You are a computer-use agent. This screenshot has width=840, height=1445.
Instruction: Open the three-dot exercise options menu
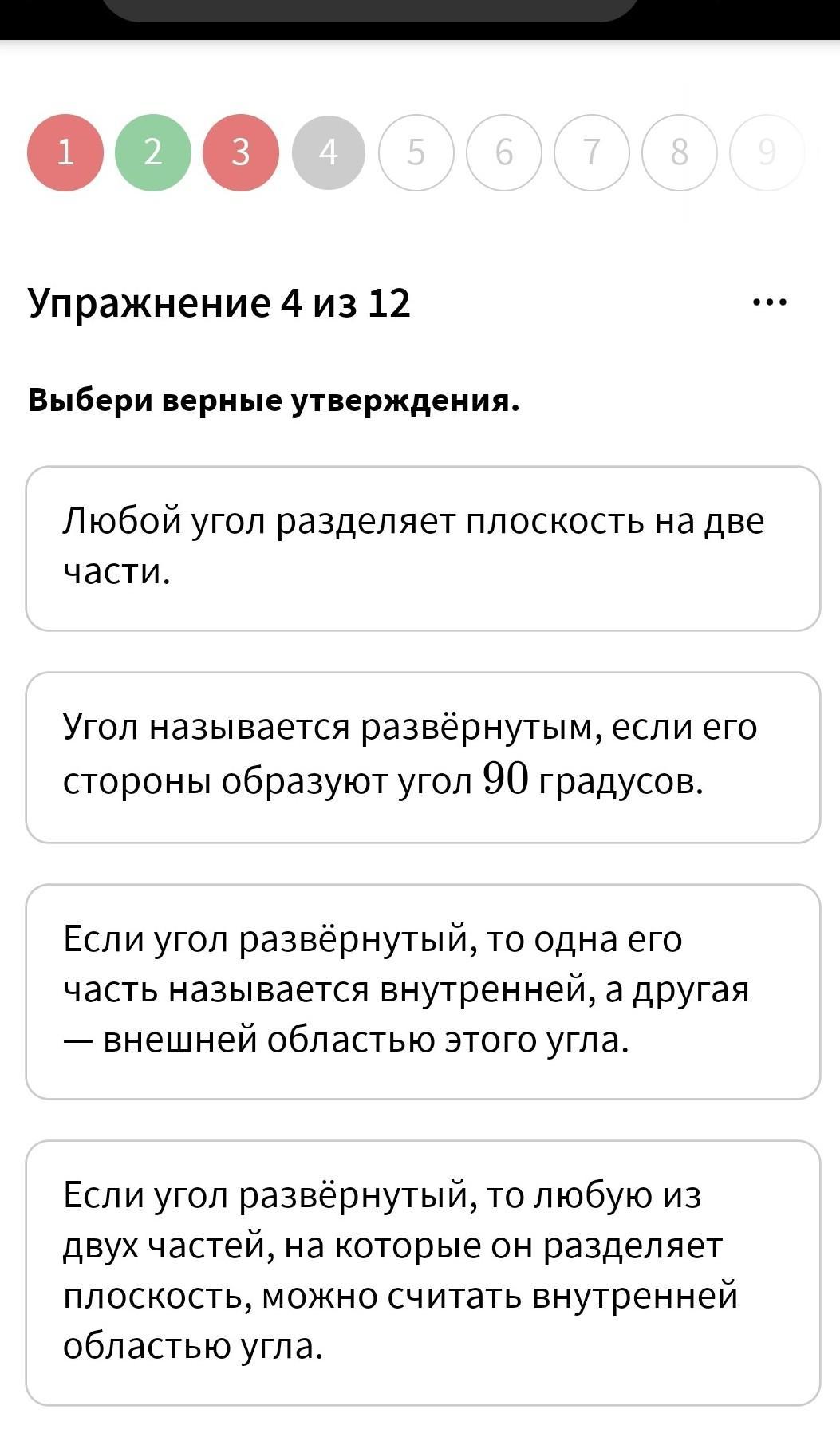[x=770, y=303]
